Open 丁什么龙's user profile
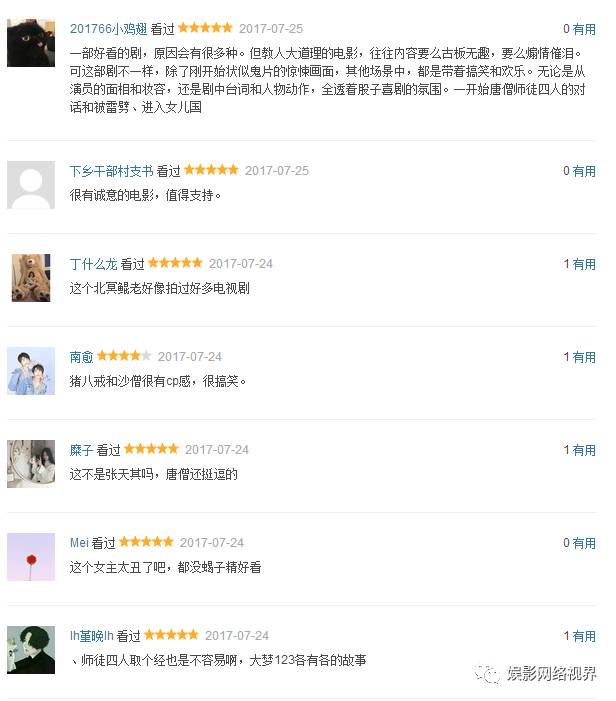Screen dimensions: 616x701 [x=93, y=264]
